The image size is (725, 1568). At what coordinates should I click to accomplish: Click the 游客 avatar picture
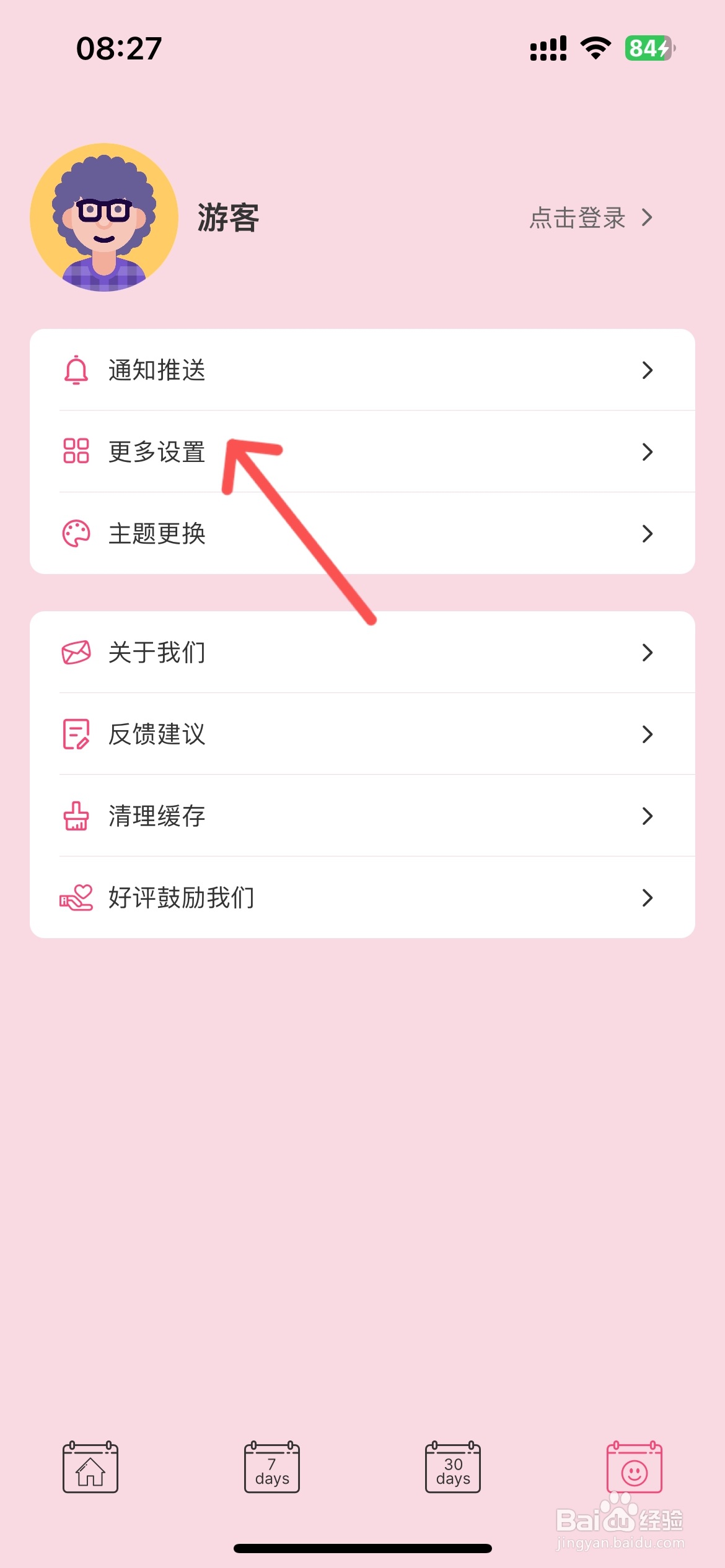(103, 218)
